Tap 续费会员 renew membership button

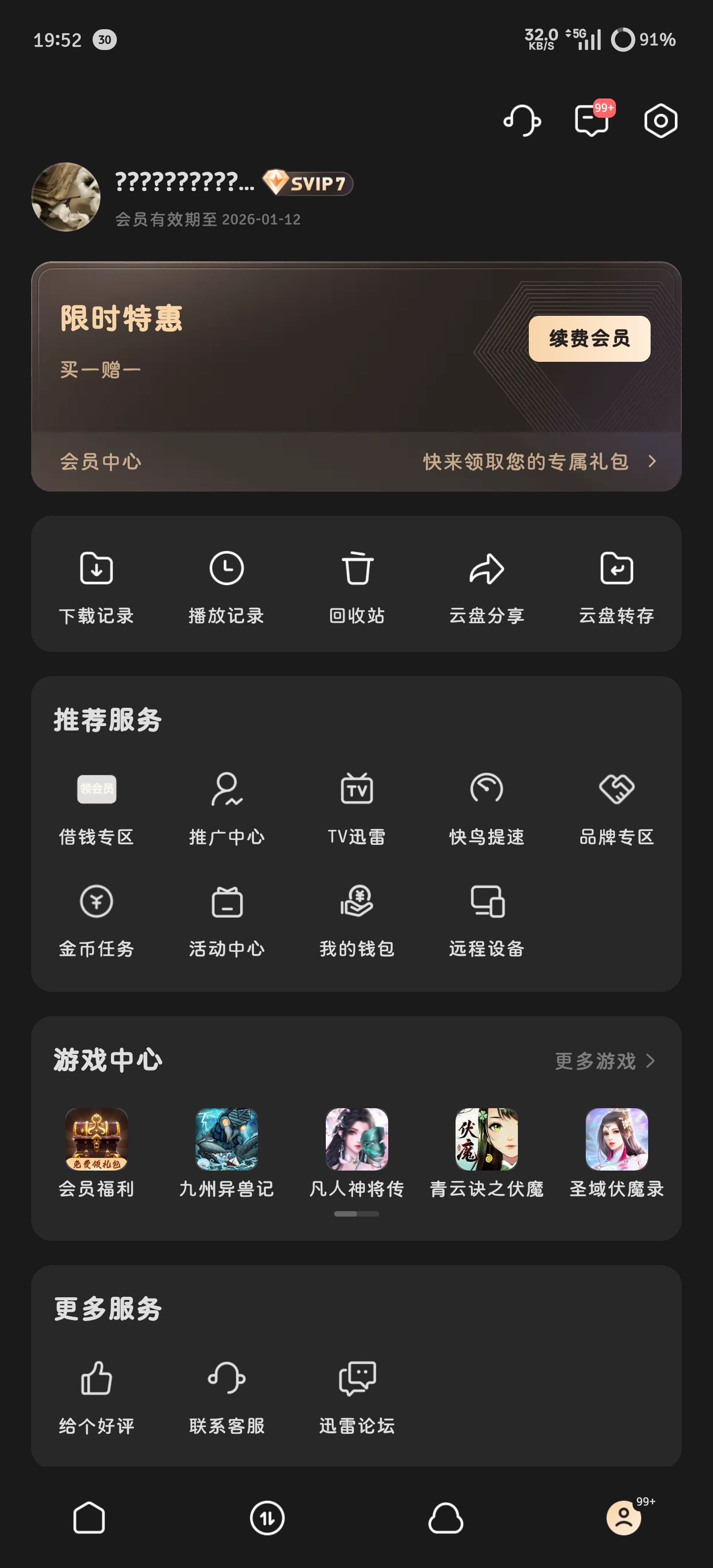pyautogui.click(x=589, y=339)
